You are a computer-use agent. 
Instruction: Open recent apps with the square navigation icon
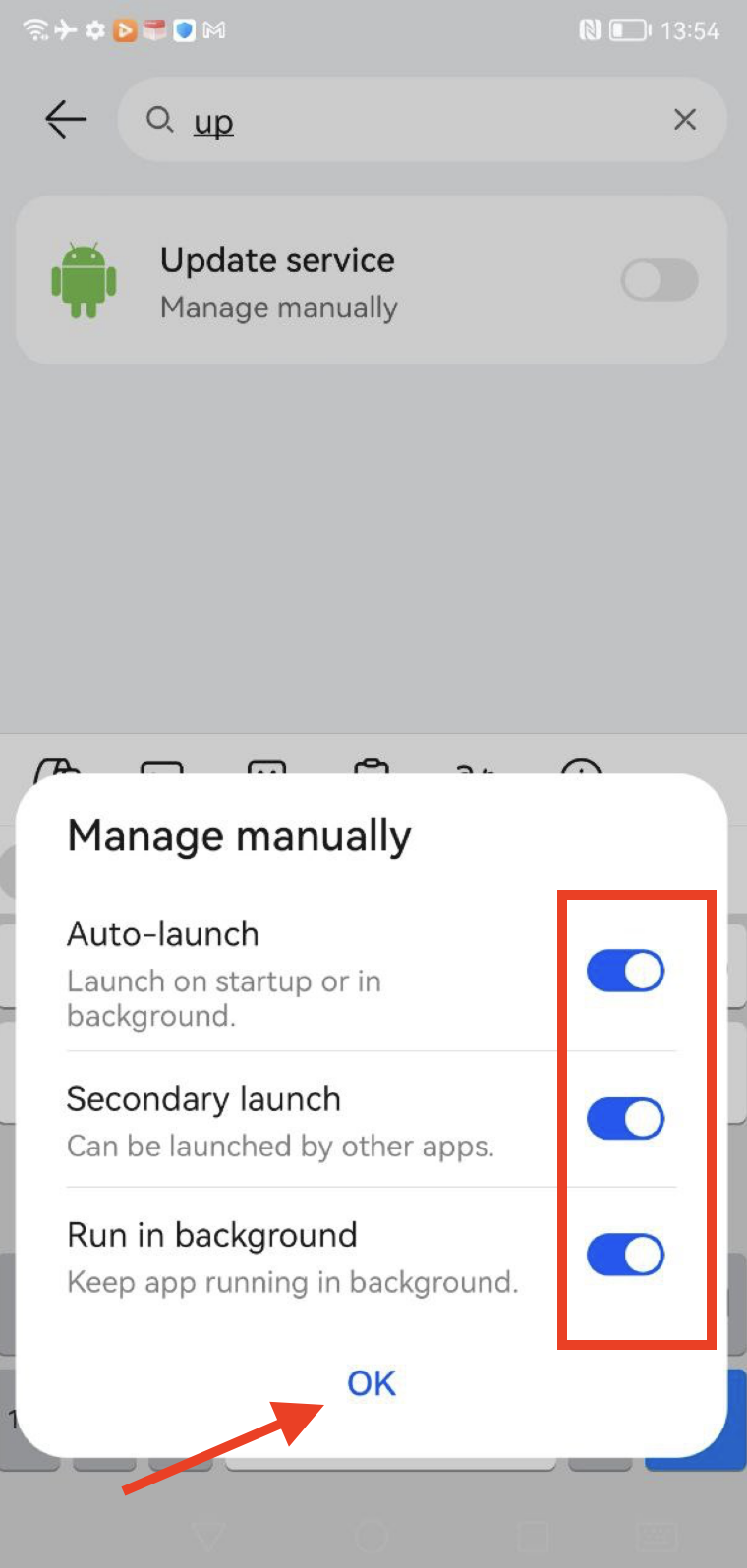[534, 1534]
